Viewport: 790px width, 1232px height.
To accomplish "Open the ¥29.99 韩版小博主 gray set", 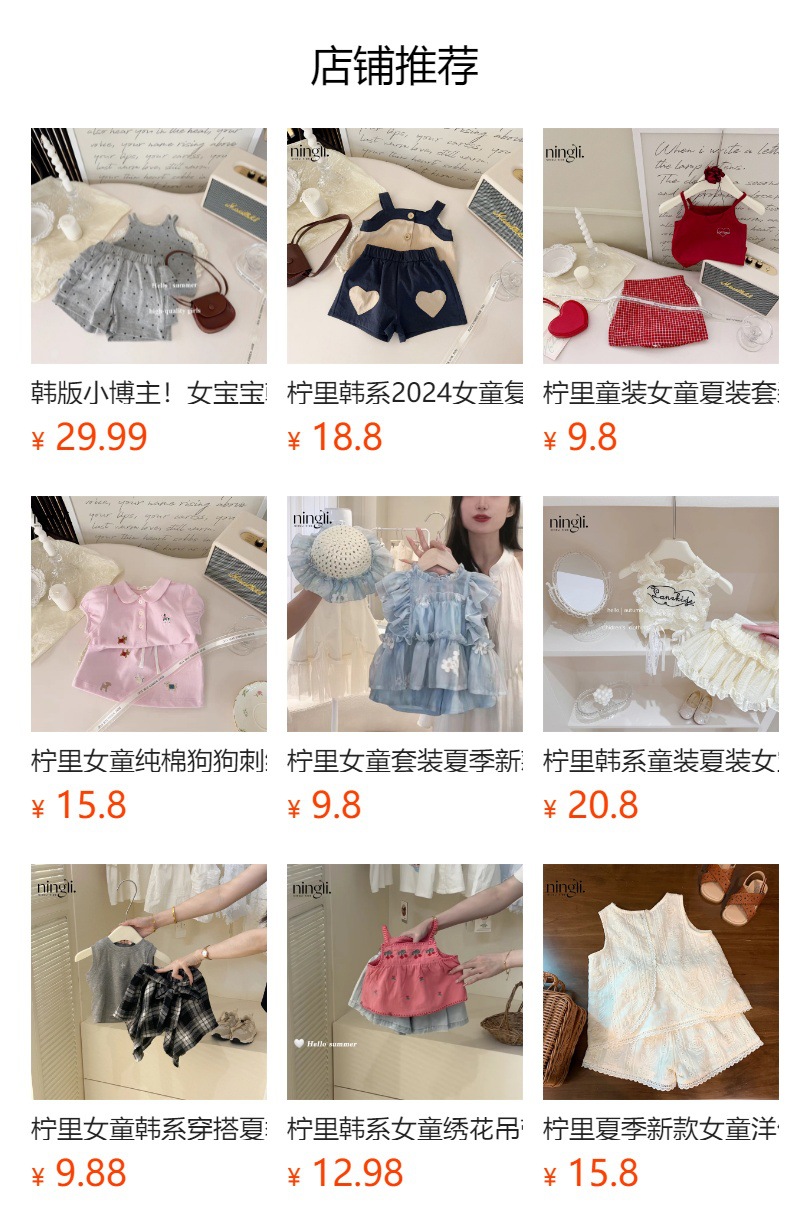I will click(x=148, y=246).
